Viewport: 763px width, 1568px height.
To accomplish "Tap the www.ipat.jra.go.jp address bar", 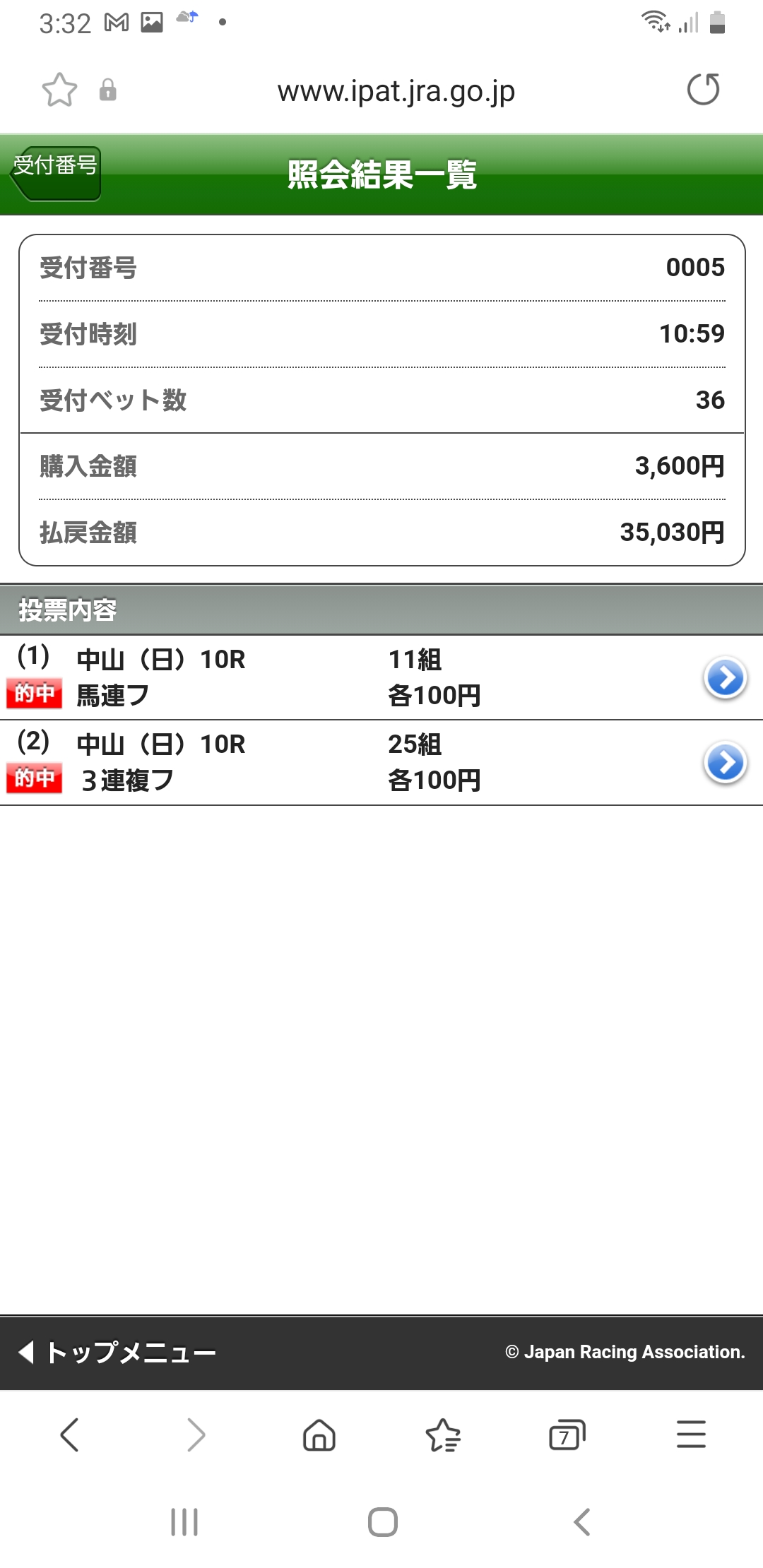I will (x=396, y=91).
